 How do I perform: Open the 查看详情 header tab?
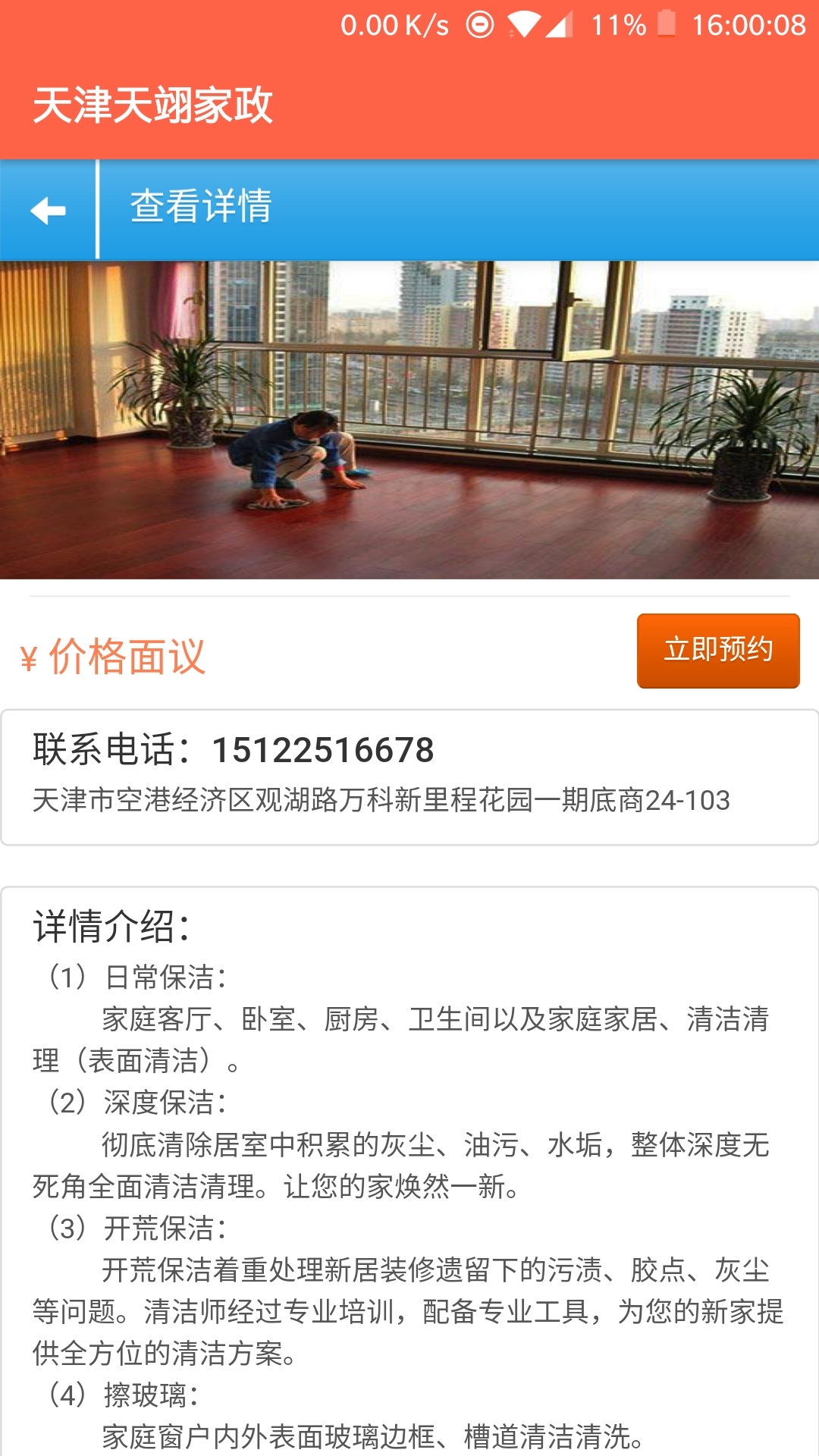point(201,206)
